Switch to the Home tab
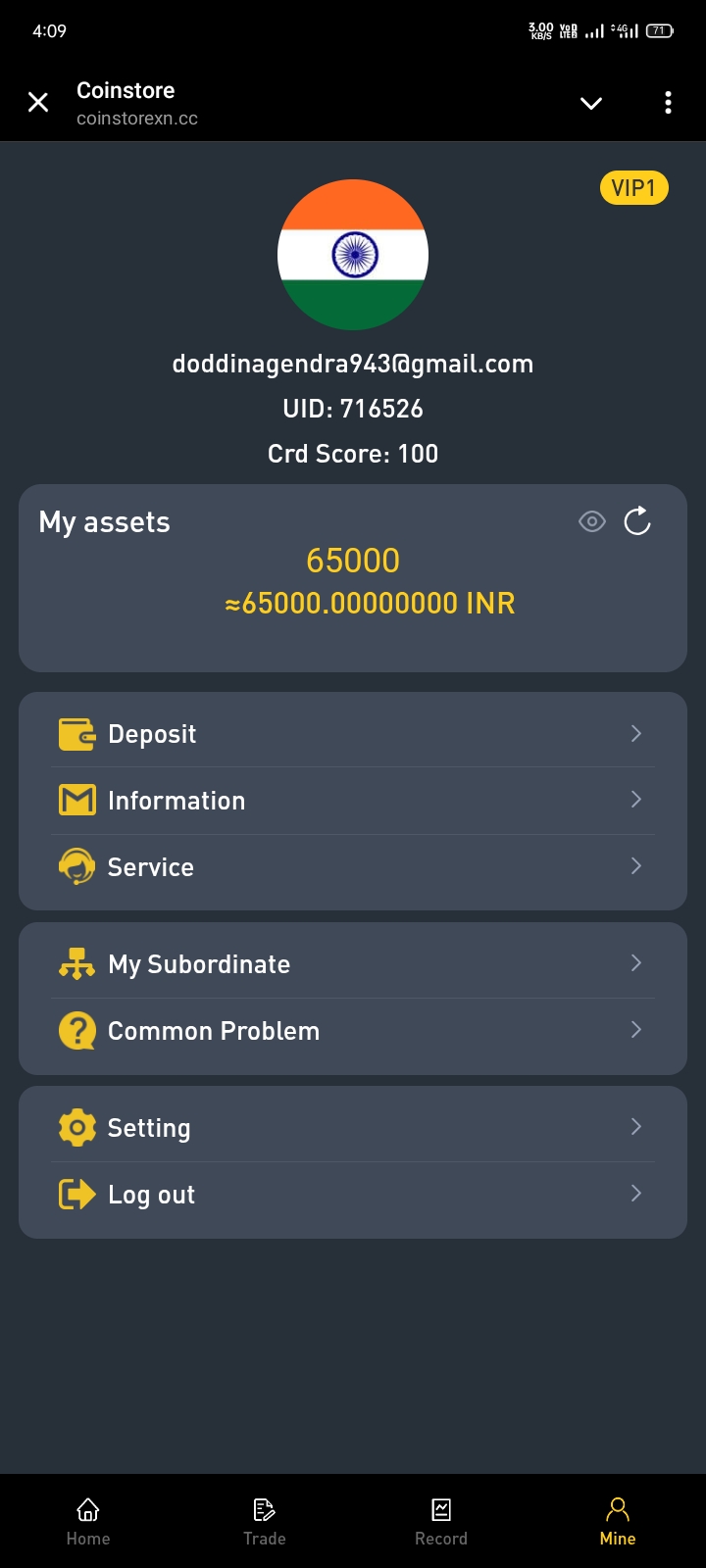Screen dimensions: 706x1568 (88, 1521)
